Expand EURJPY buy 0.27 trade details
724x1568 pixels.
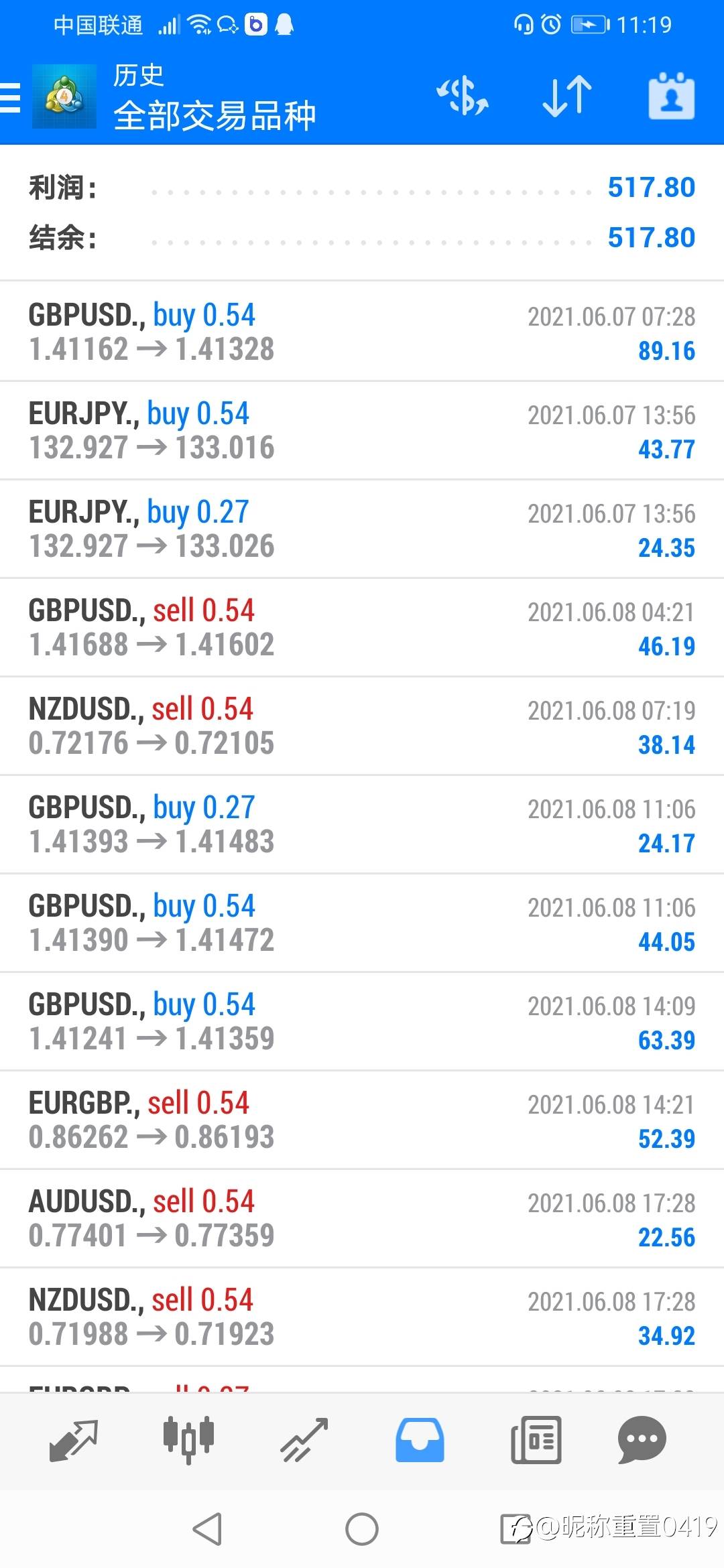click(x=362, y=529)
